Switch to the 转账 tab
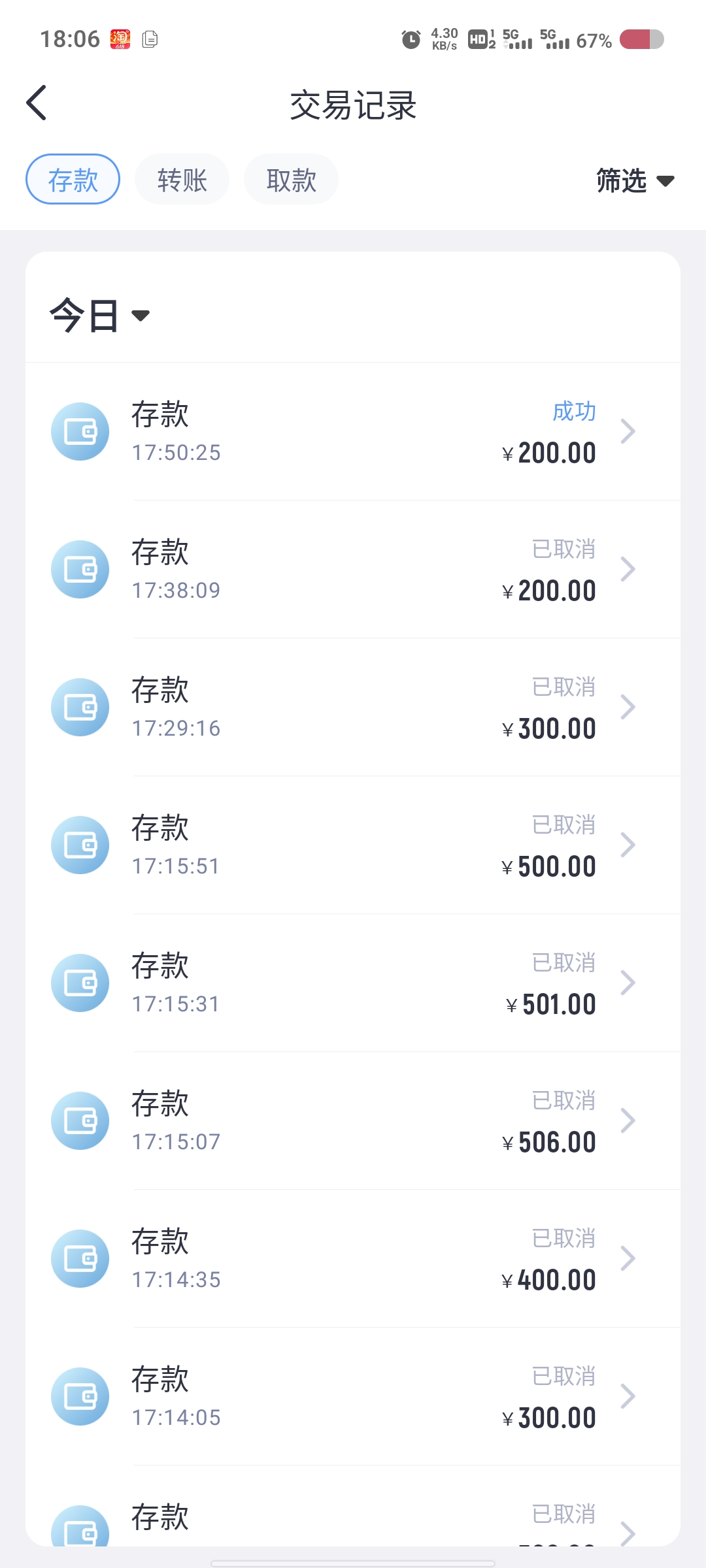 (182, 180)
